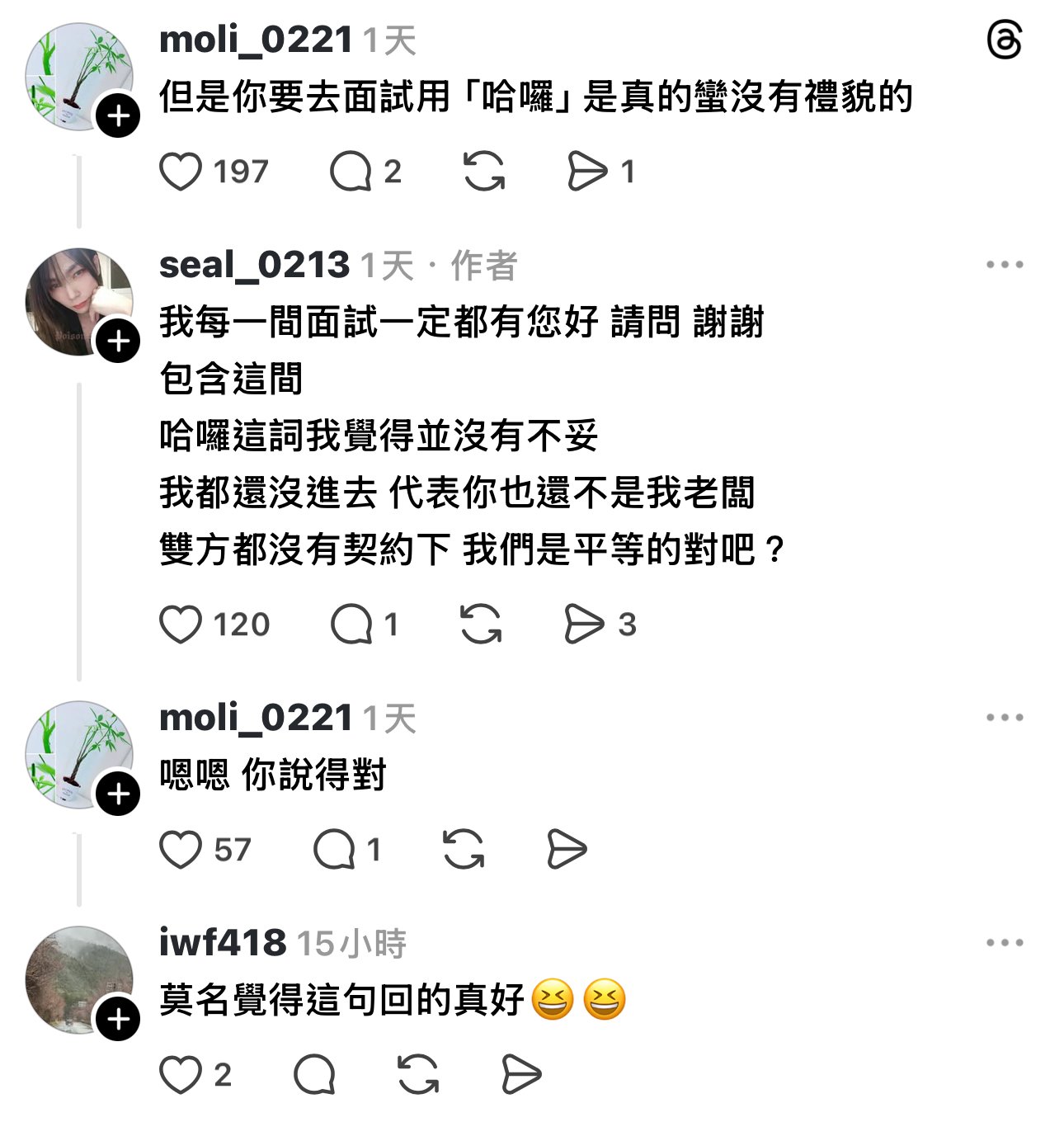Like iwf418's comment
This screenshot has width=1064, height=1122.
tap(181, 1075)
